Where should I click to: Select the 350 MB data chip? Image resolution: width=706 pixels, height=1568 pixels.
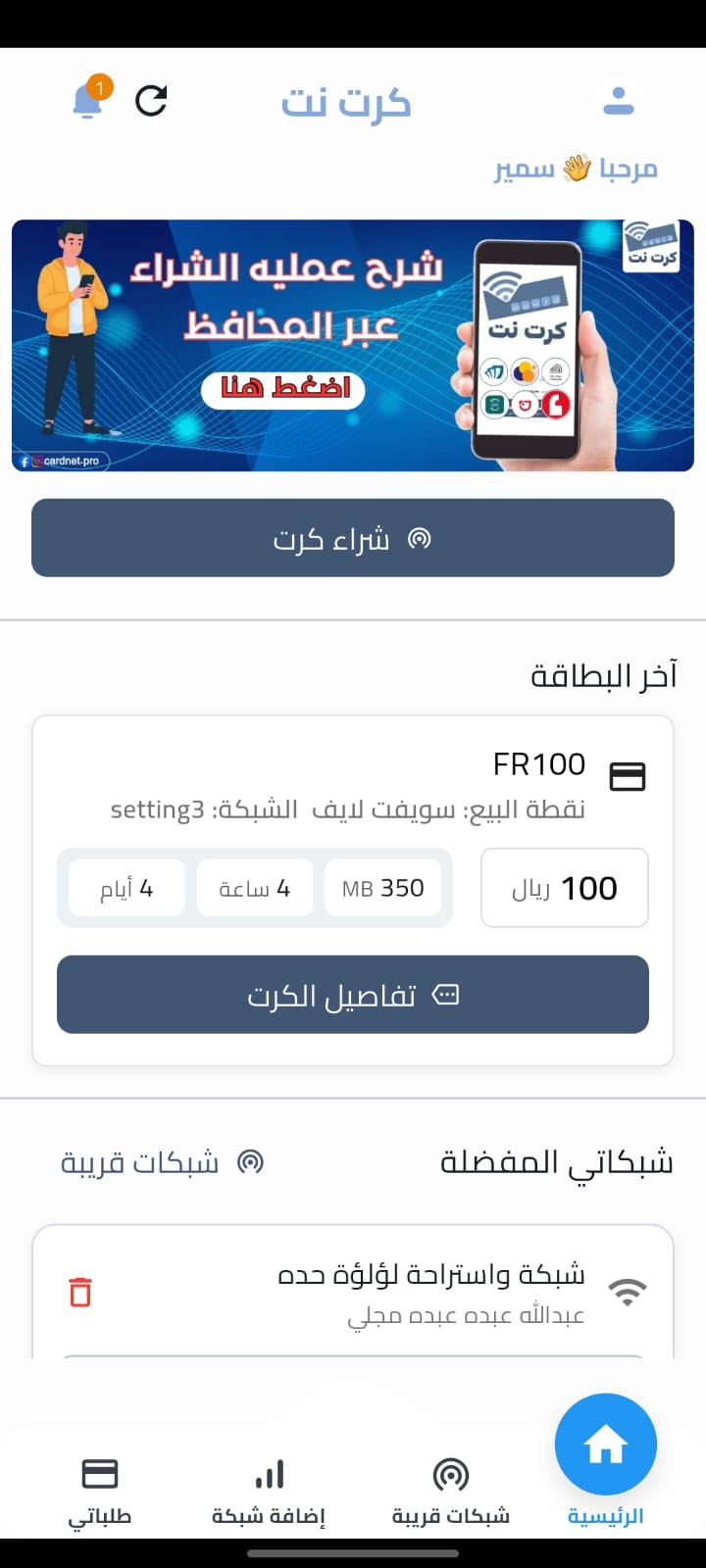click(383, 888)
